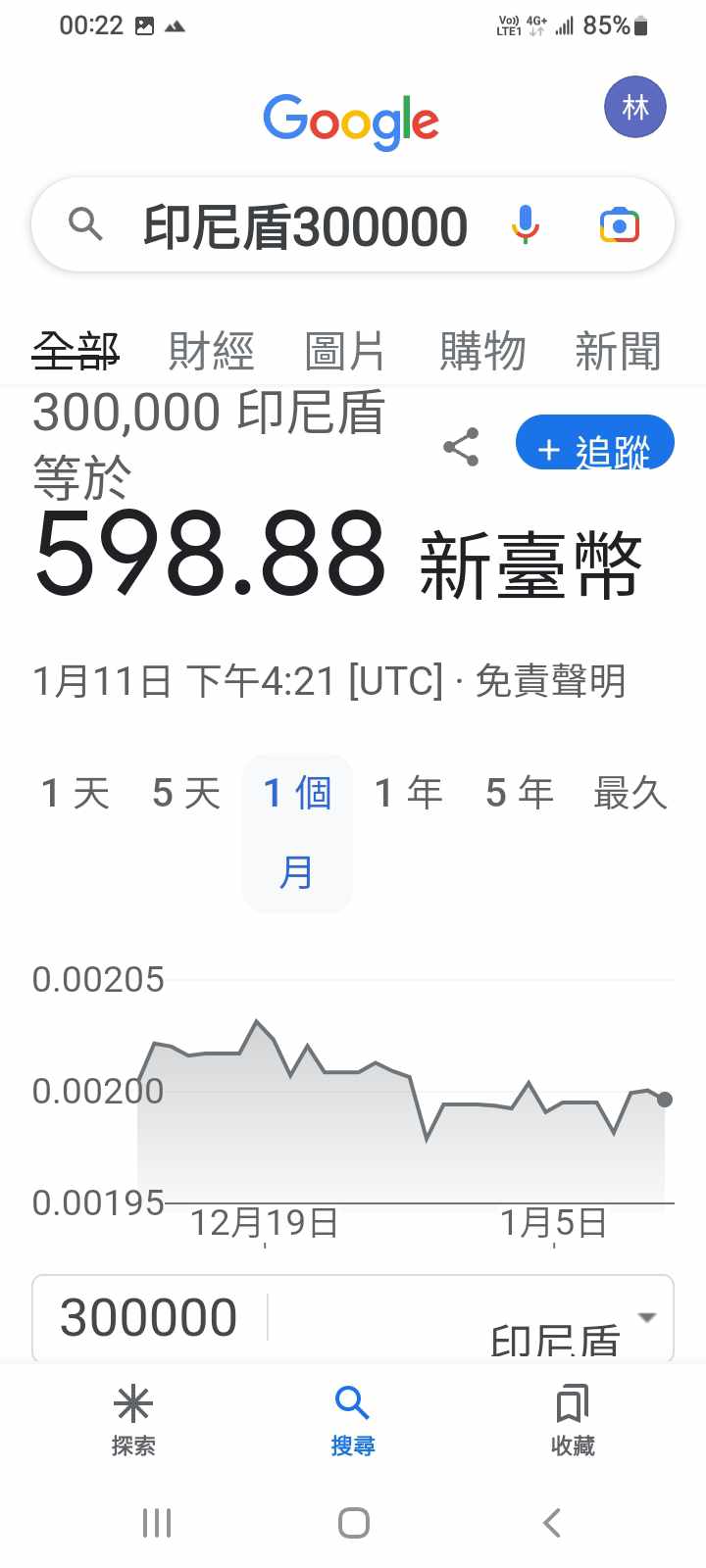Switch to the 圖片 tab
Screen dimensions: 706x1568
344,351
